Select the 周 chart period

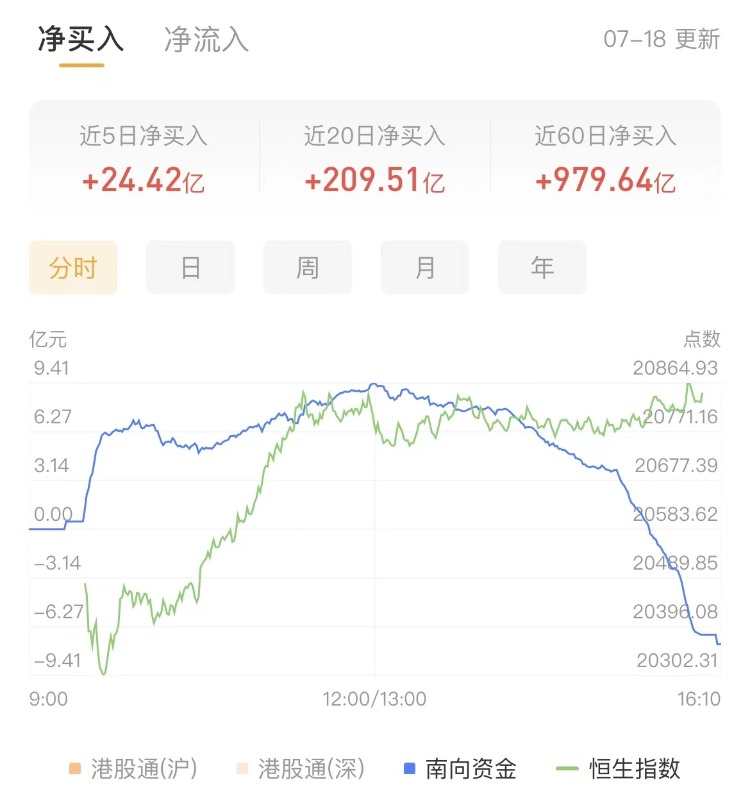(307, 268)
